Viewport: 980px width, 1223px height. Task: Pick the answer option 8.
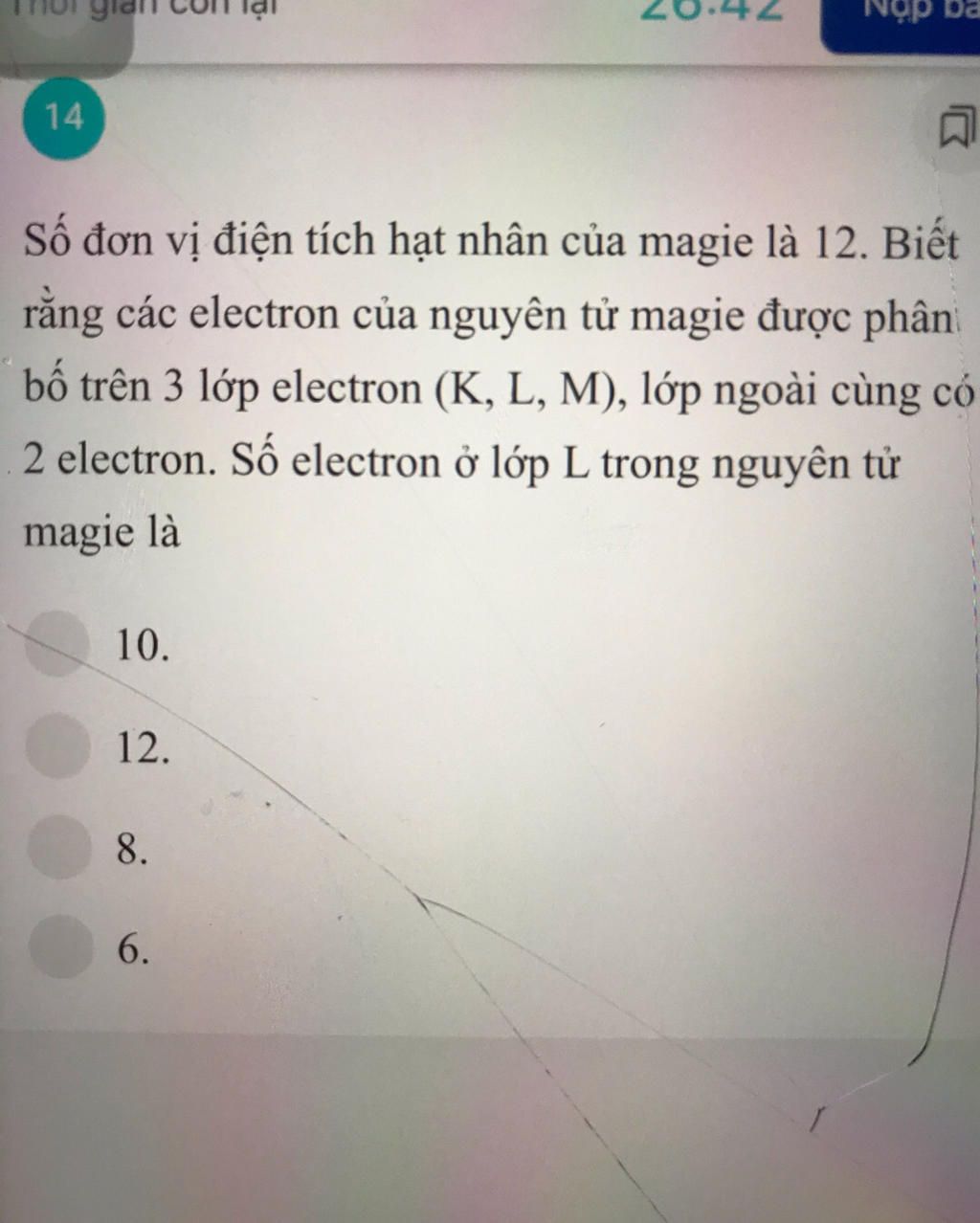pyautogui.click(x=59, y=847)
